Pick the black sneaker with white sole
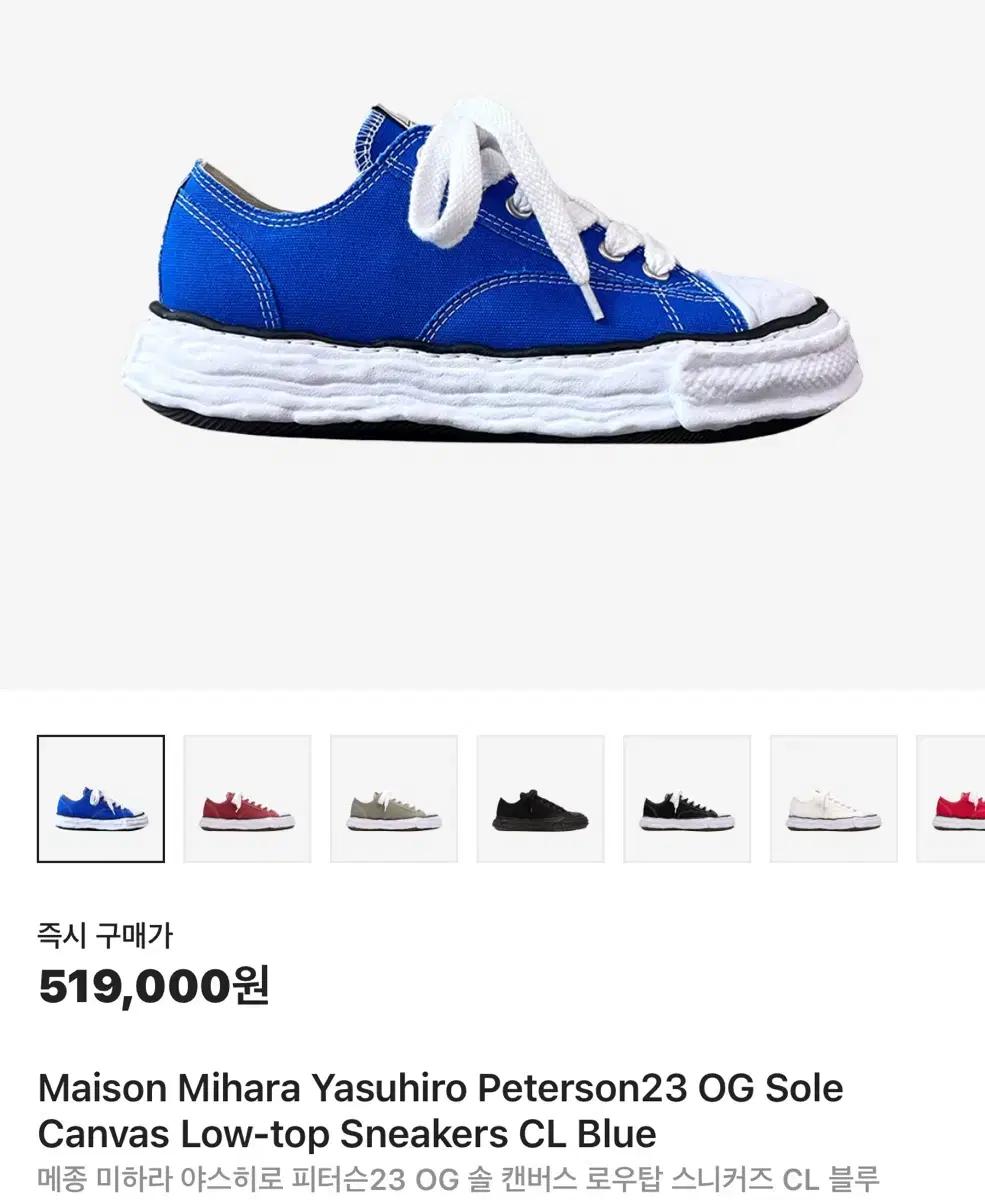Image resolution: width=985 pixels, height=1200 pixels. pos(687,799)
